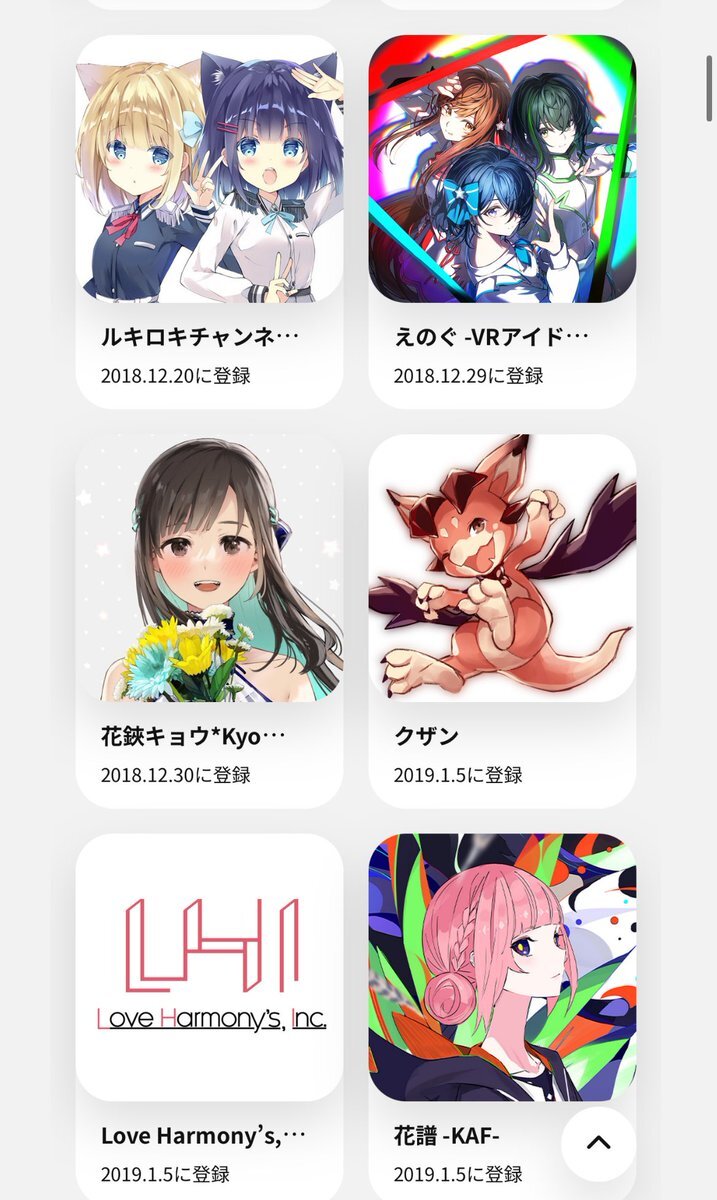Screen dimensions: 717x1200
Task: Tap the scroll-to-top arrow button
Action: pos(598,1143)
